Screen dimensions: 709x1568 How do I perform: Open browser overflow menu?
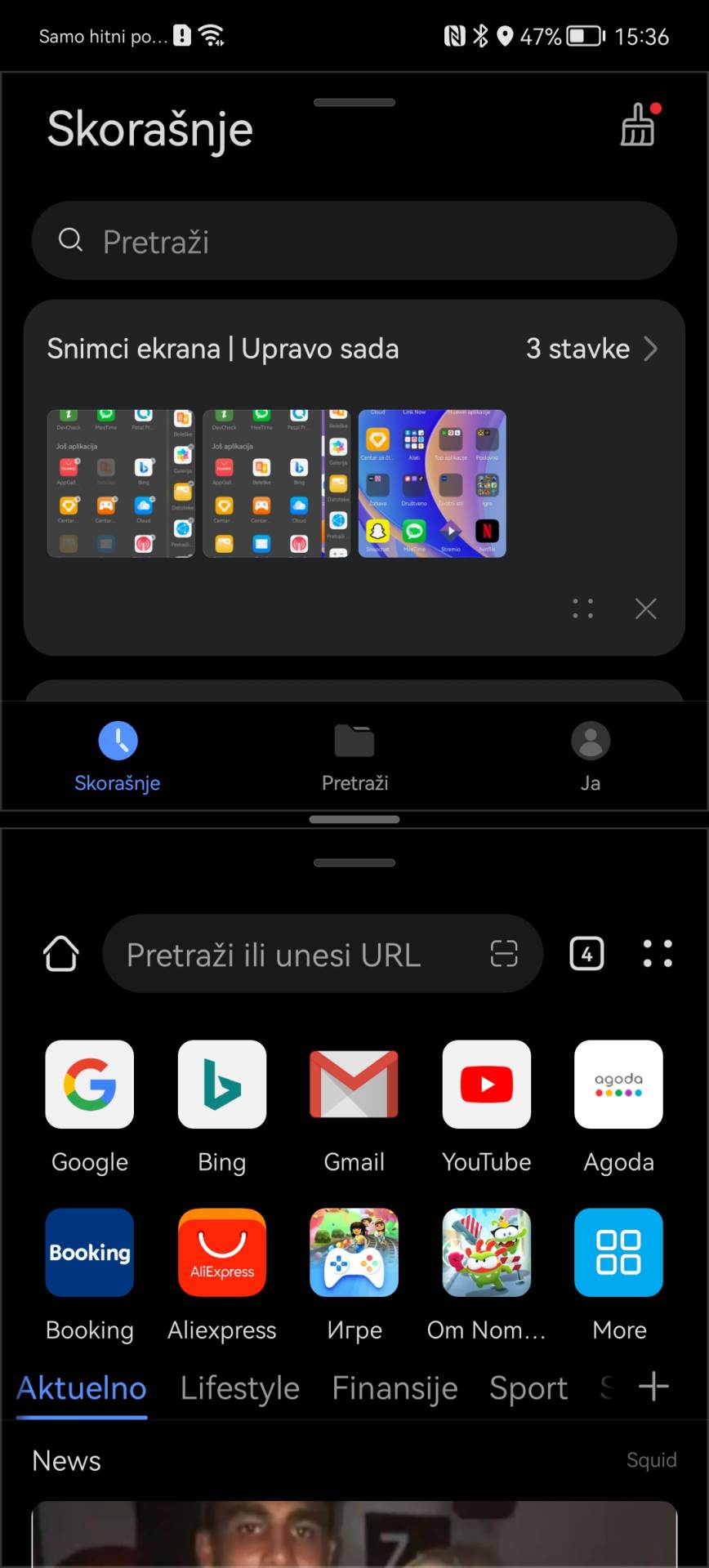[x=658, y=953]
